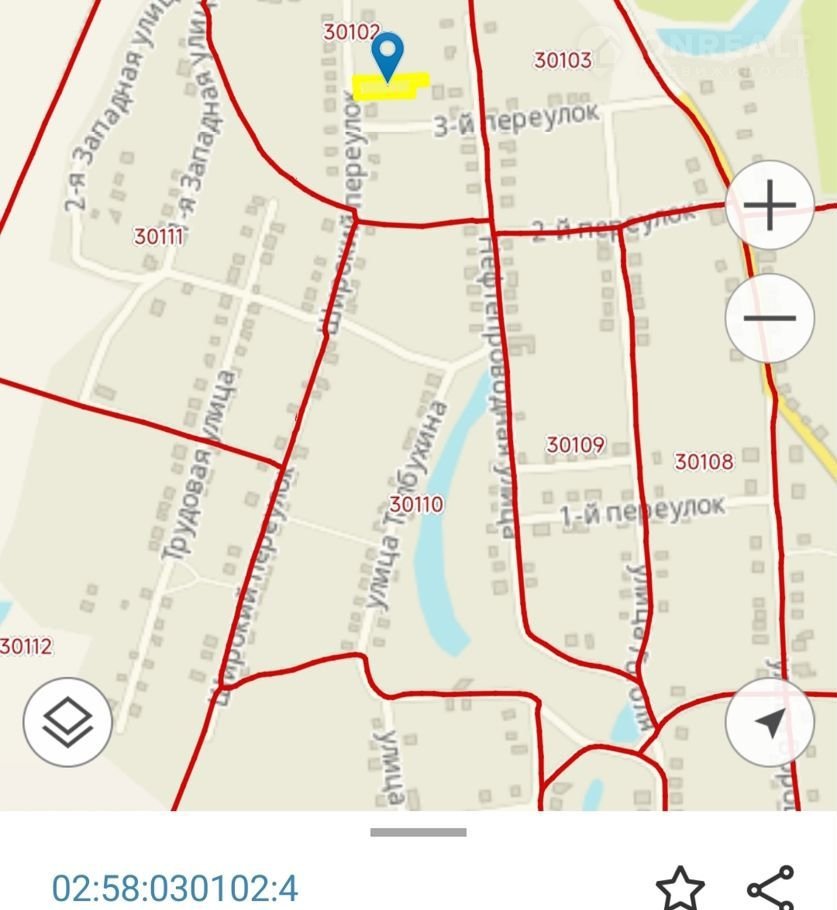
Task: Zoom out of the map
Action: tap(769, 319)
